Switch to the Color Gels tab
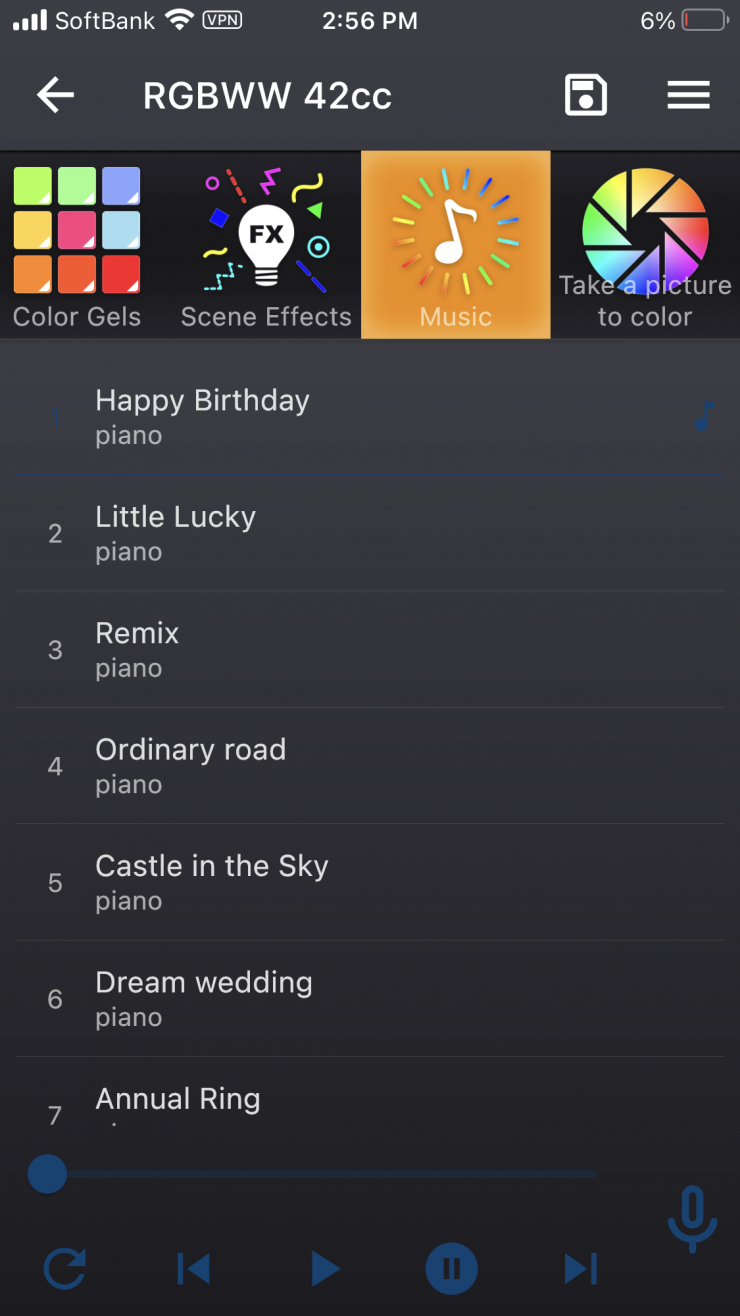 click(77, 245)
